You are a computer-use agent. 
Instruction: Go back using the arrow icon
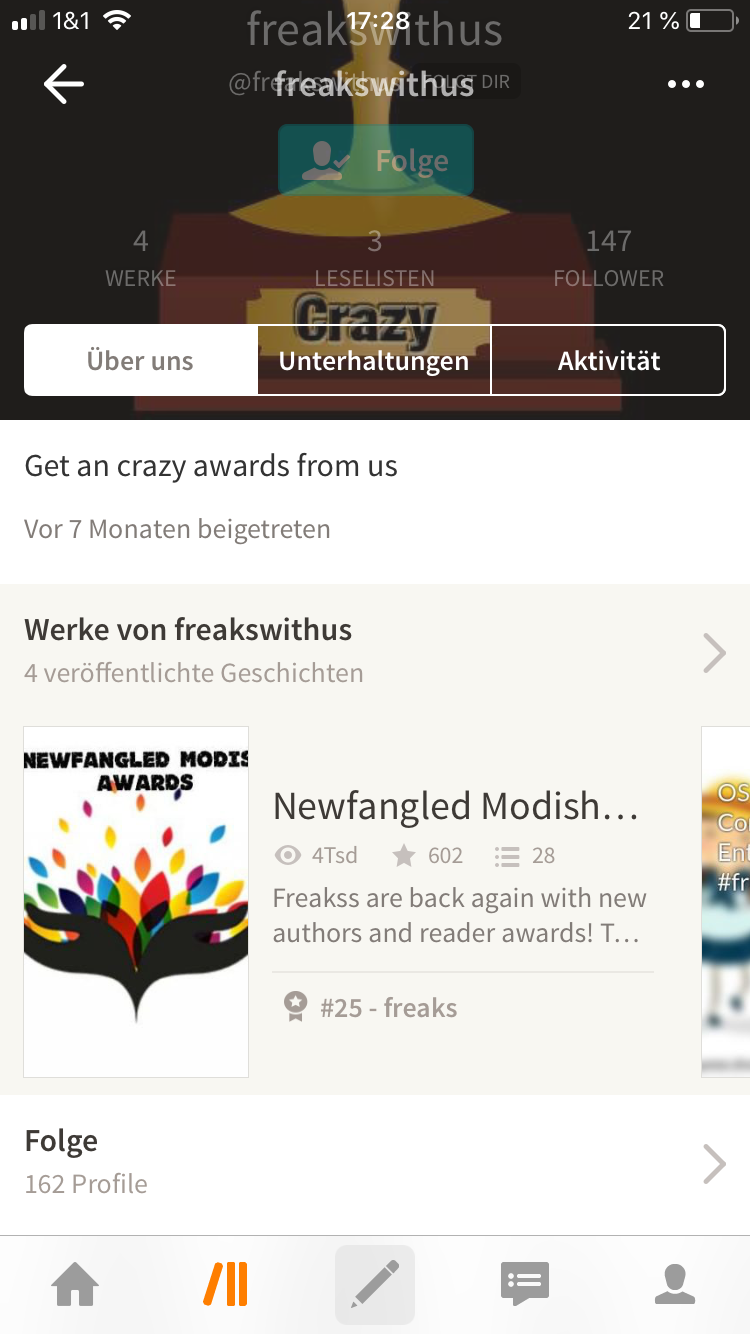point(64,85)
